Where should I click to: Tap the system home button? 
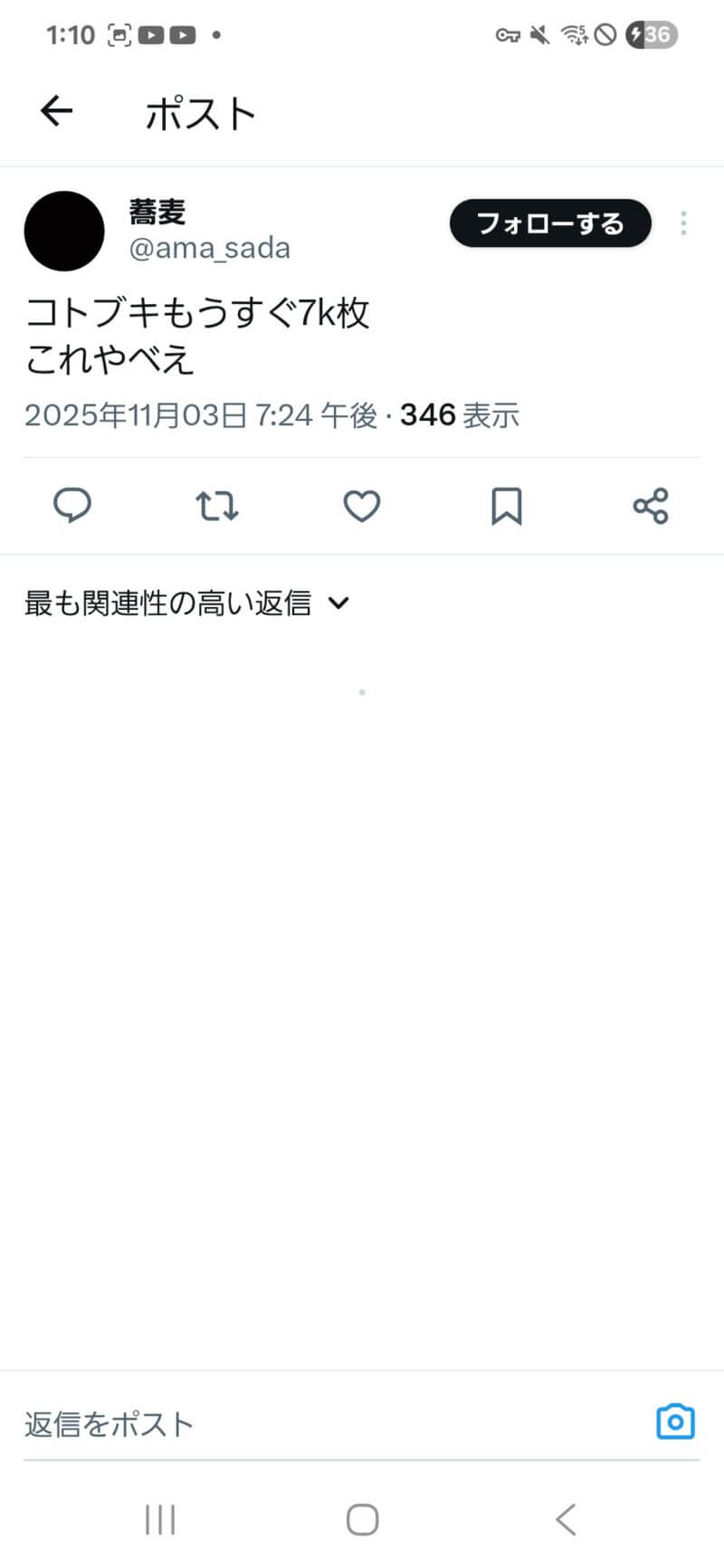(x=362, y=1520)
